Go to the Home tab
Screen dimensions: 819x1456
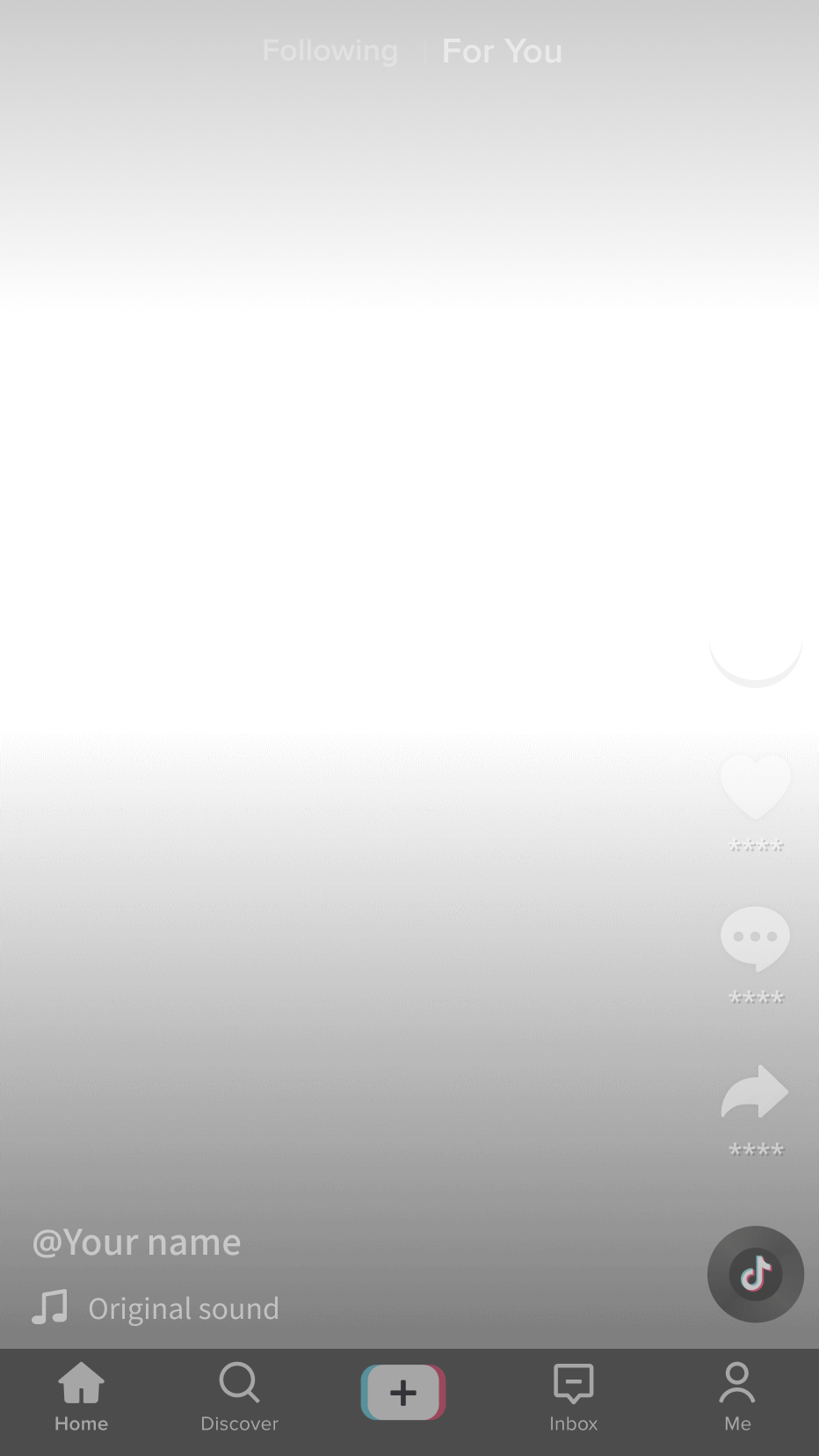(x=81, y=1397)
